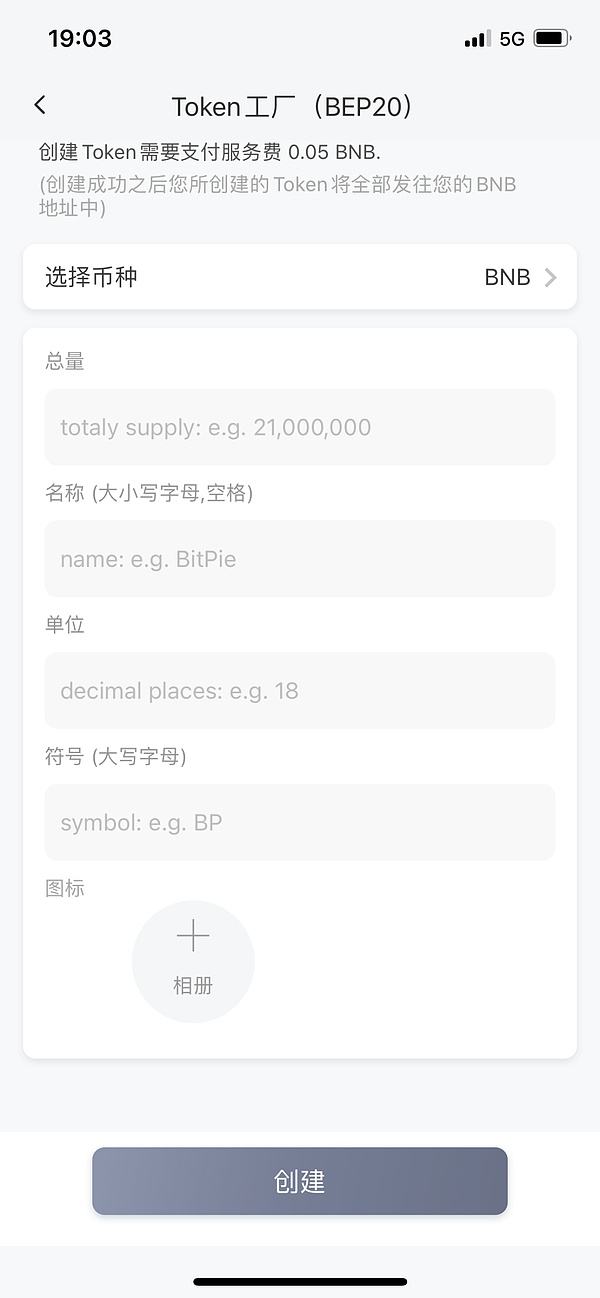
Task: Go back from Token工厂 page
Action: [40, 105]
